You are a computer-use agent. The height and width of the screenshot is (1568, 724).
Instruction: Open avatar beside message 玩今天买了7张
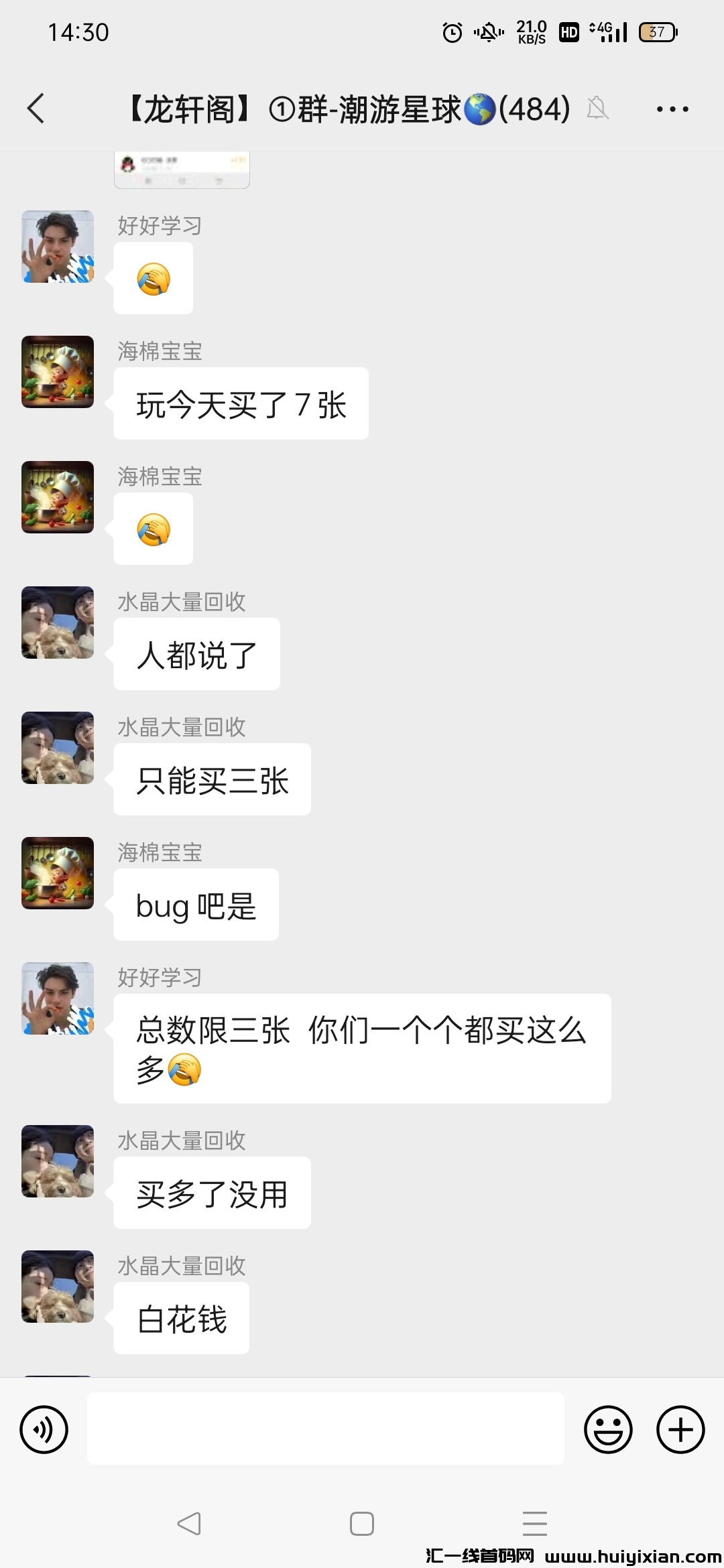coord(58,372)
